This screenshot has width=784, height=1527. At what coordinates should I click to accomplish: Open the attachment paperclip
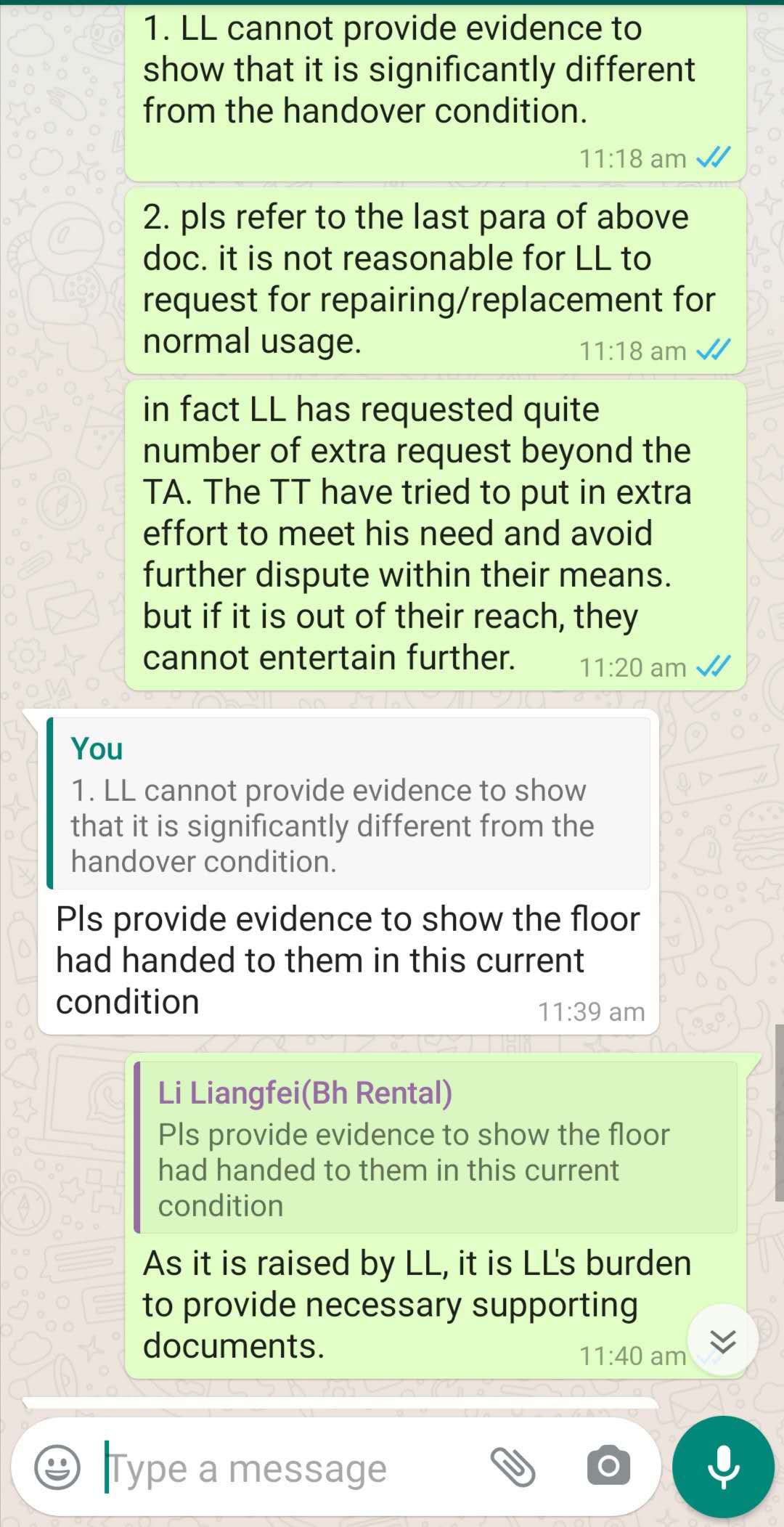pyautogui.click(x=513, y=1467)
